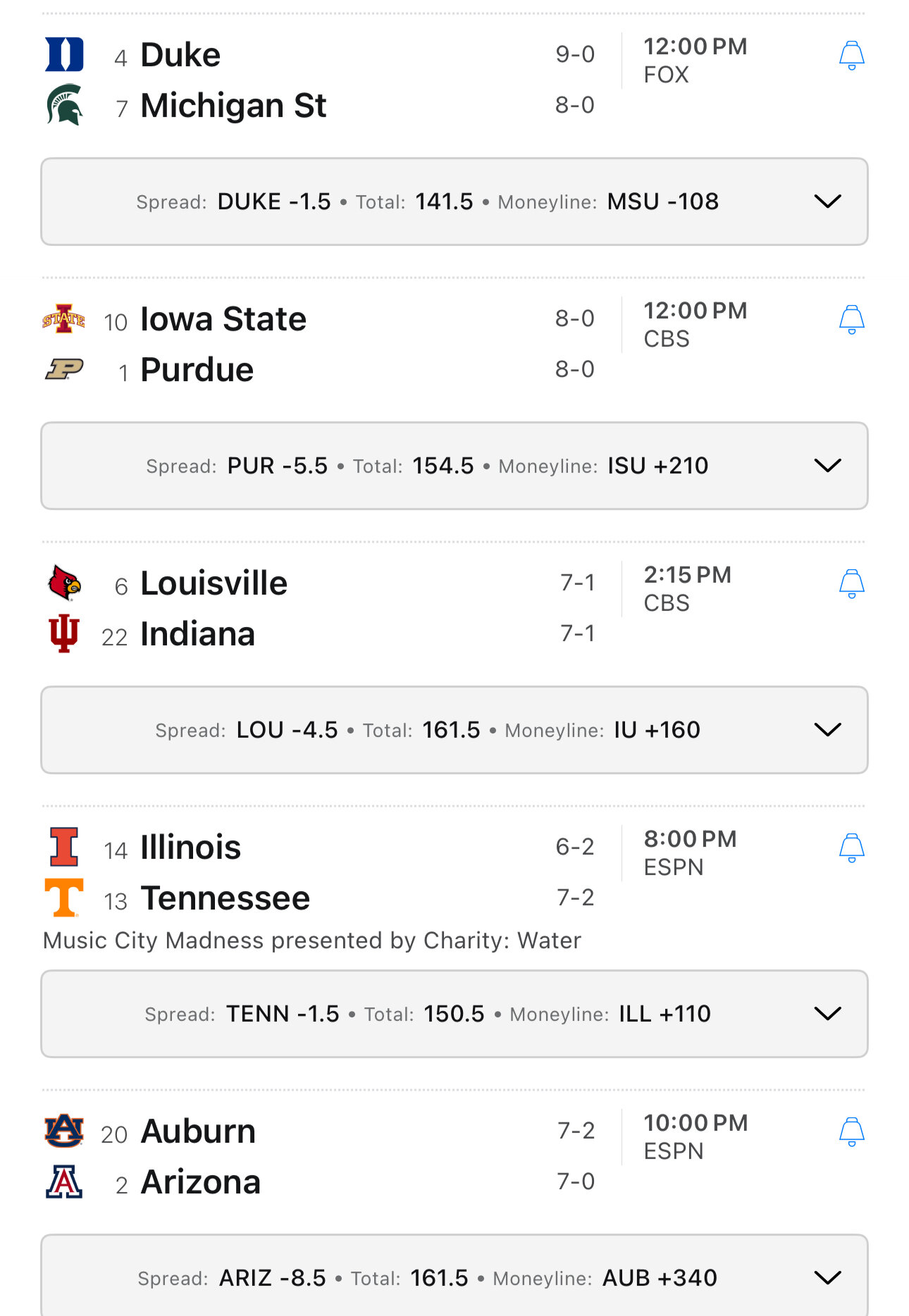The width and height of the screenshot is (909, 1316).
Task: Enable alert bell for Illinois vs Tennessee
Action: tap(851, 848)
